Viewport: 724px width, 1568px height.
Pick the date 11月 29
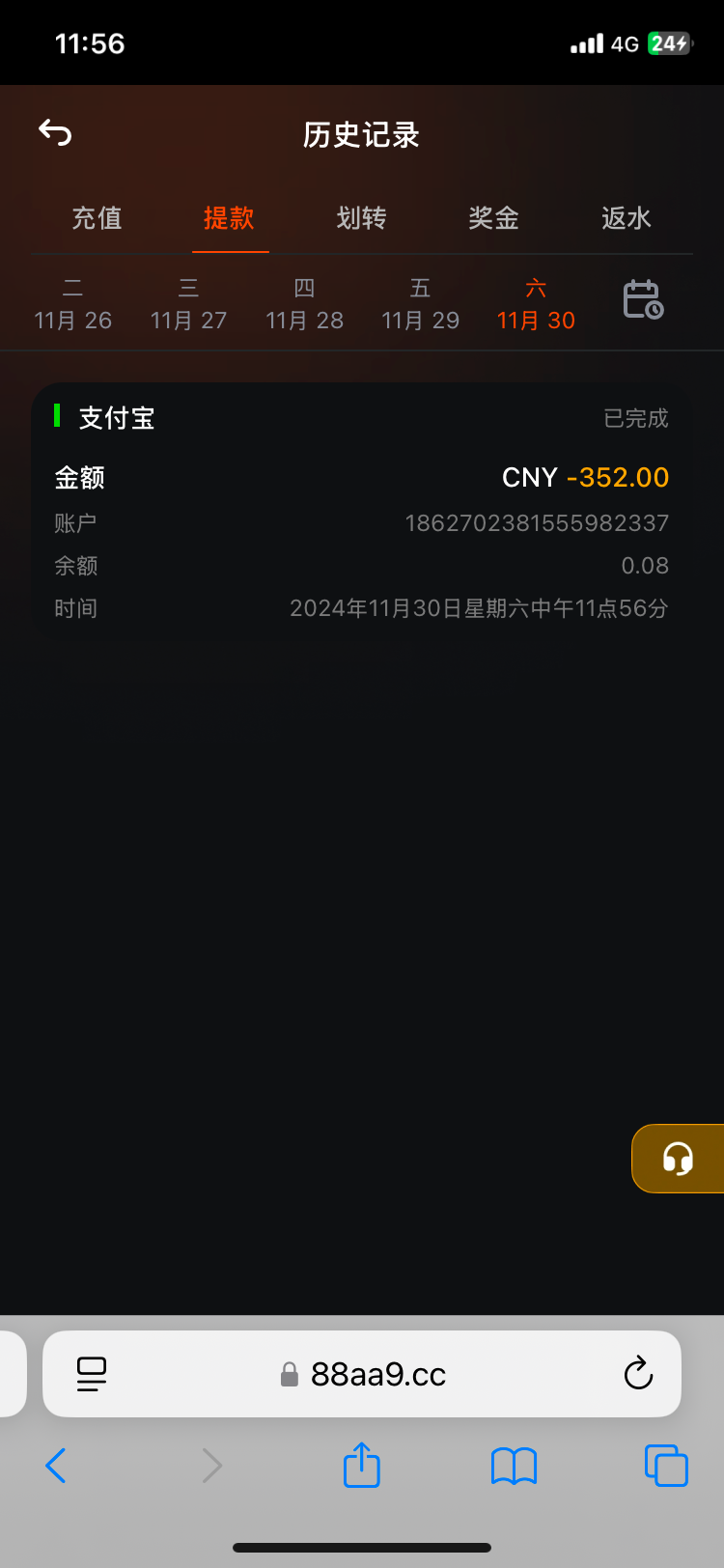click(421, 304)
